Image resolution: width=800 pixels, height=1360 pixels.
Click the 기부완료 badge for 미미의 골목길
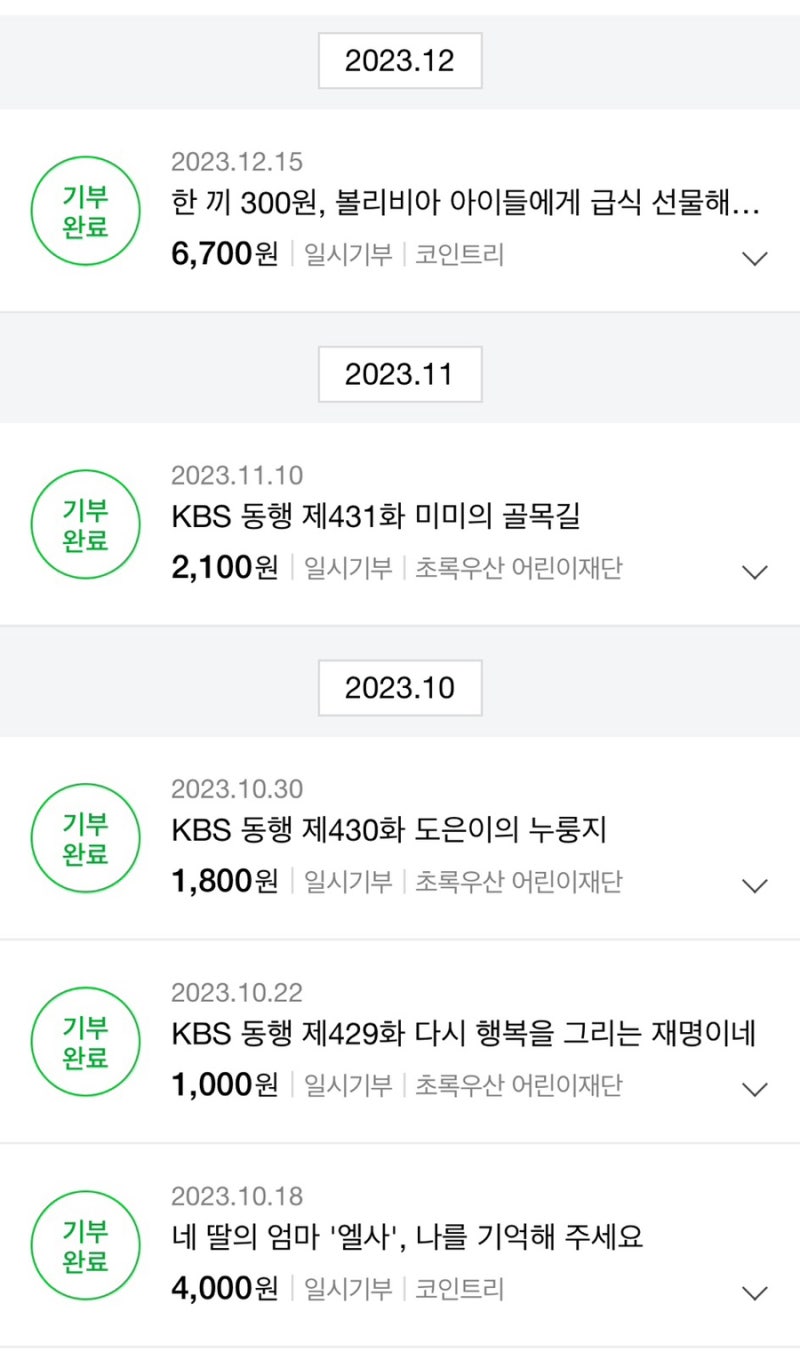[x=85, y=524]
